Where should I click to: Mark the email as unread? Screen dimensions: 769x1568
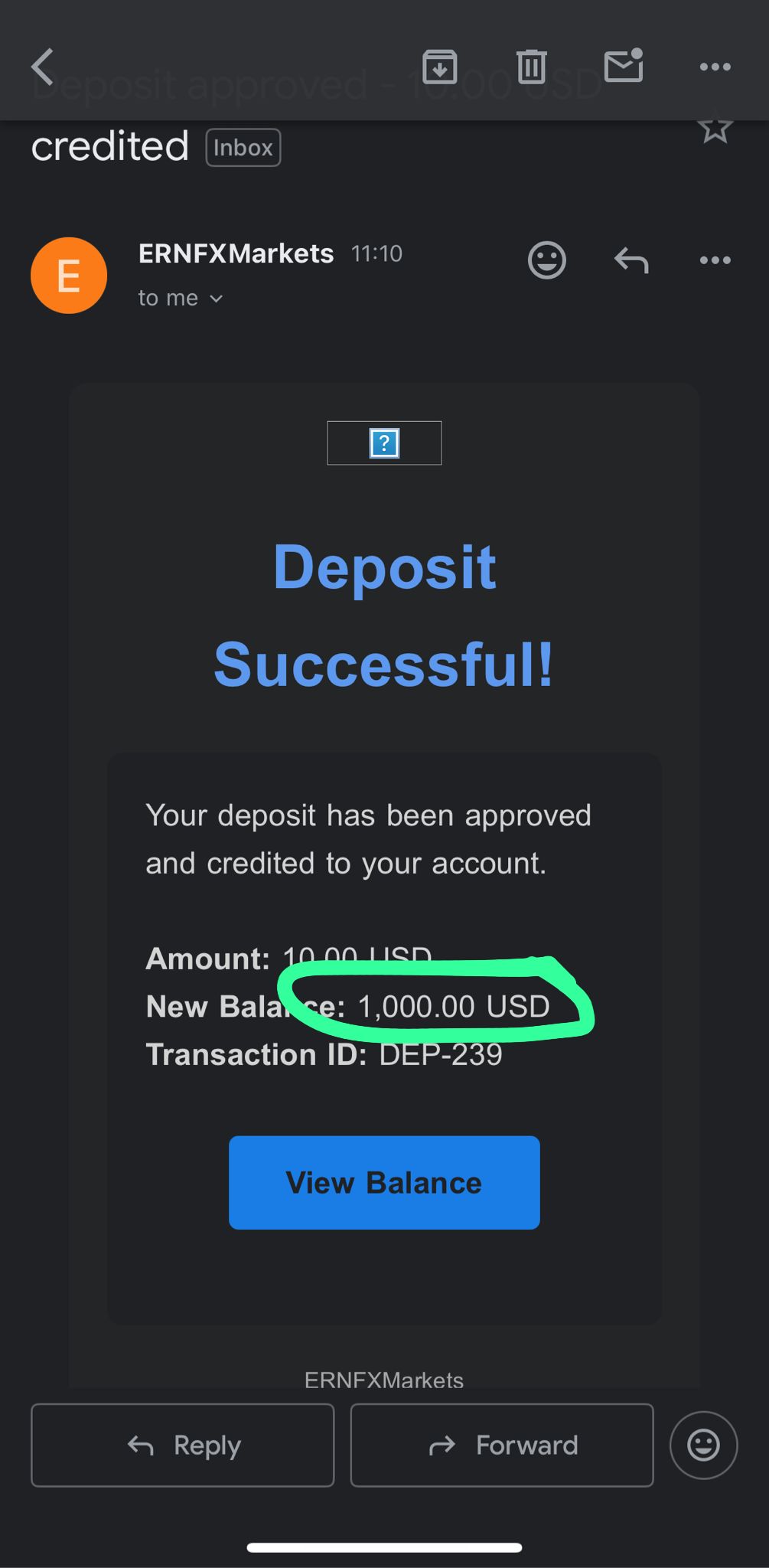click(624, 67)
